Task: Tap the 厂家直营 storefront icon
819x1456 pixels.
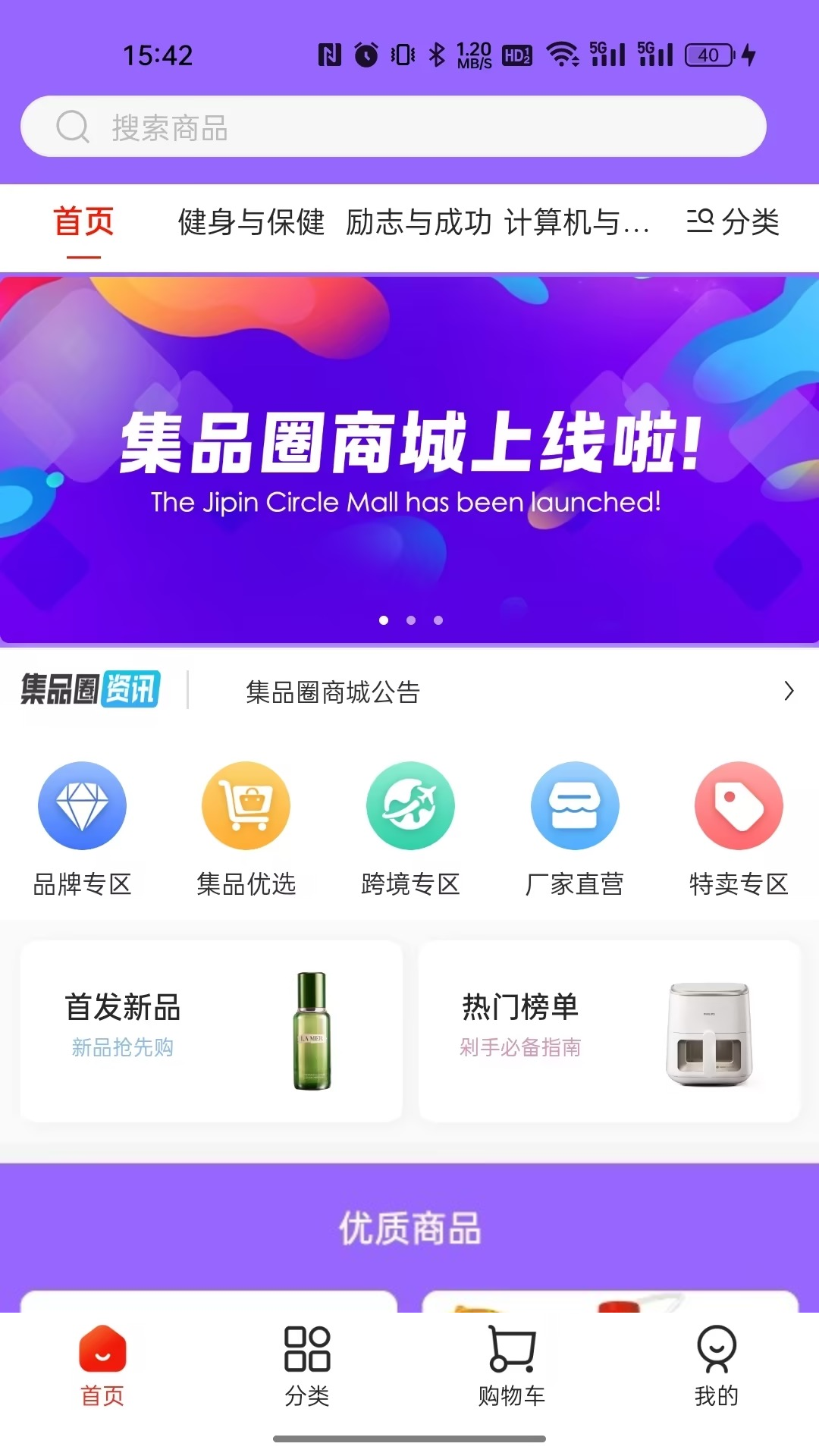Action: point(574,805)
